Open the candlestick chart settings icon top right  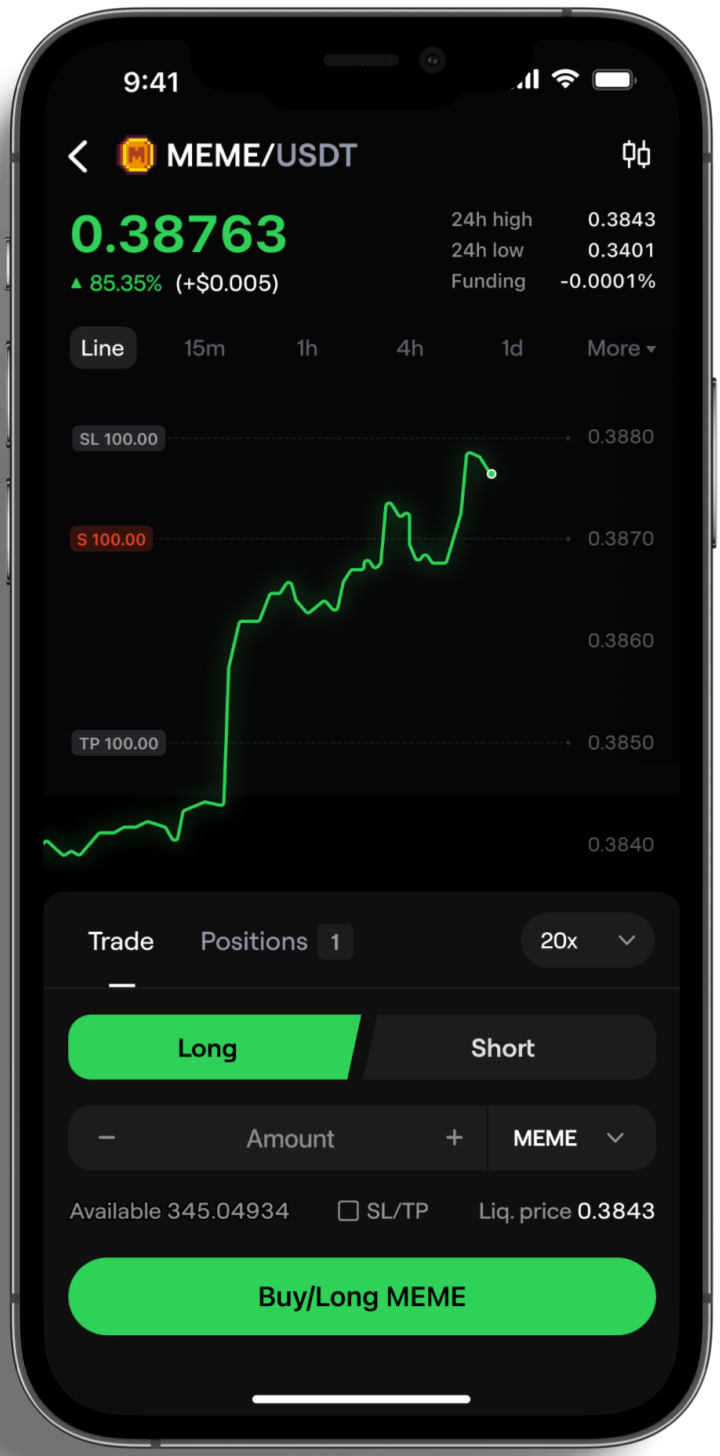pyautogui.click(x=637, y=155)
